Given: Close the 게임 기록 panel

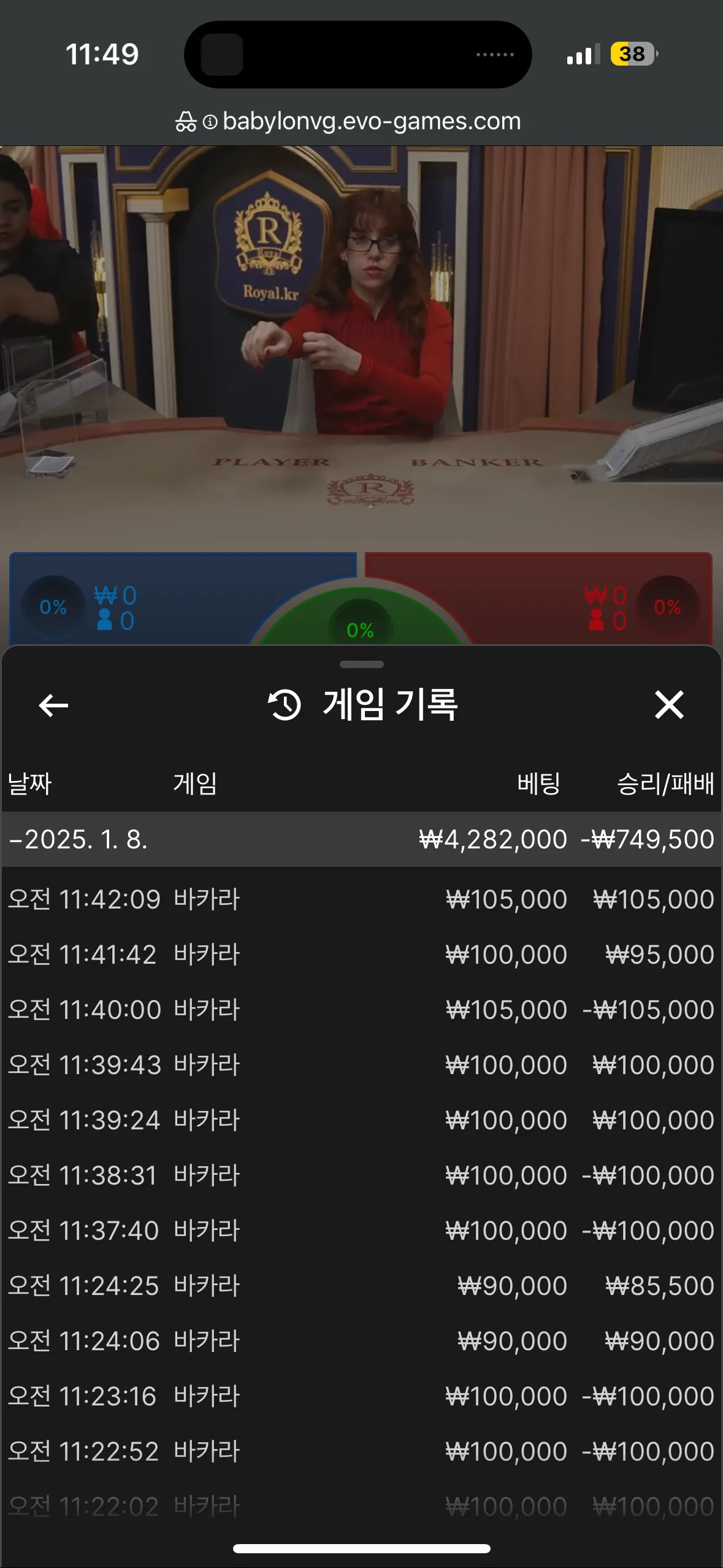Looking at the screenshot, I should point(668,704).
